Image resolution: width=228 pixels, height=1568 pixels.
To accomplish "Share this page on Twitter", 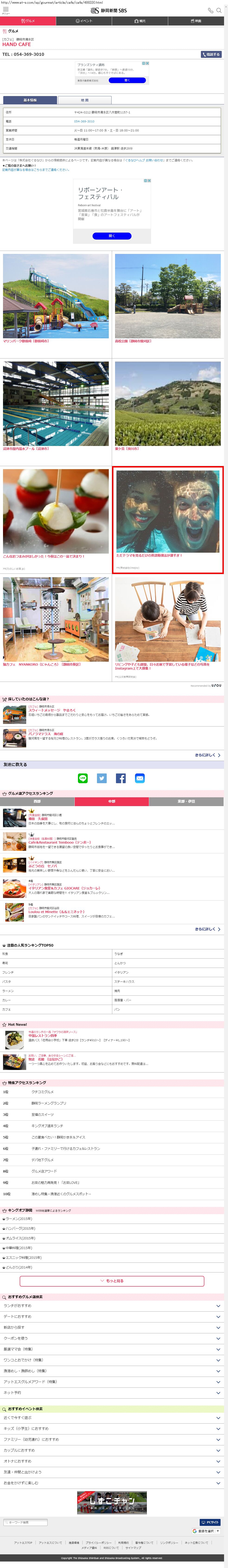I will 102,779.
